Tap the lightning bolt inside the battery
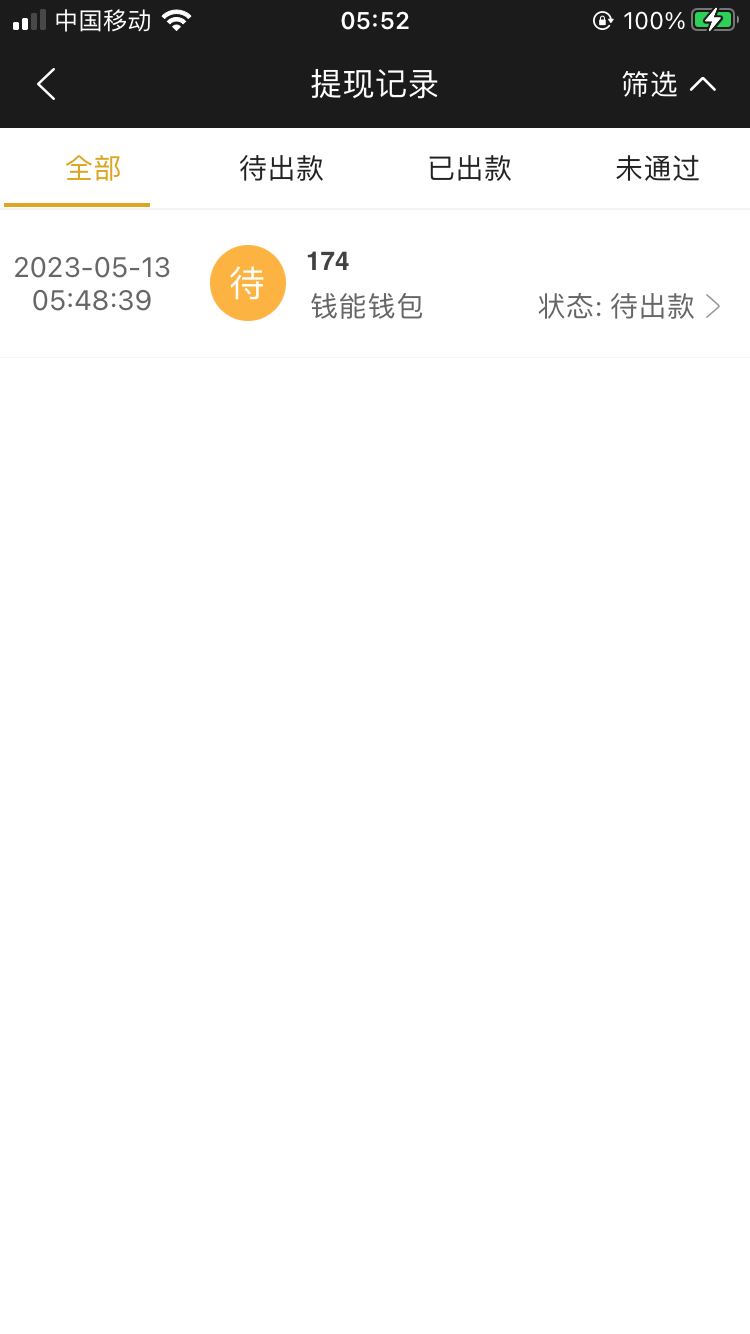Image resolution: width=750 pixels, height=1334 pixels. coord(713,18)
